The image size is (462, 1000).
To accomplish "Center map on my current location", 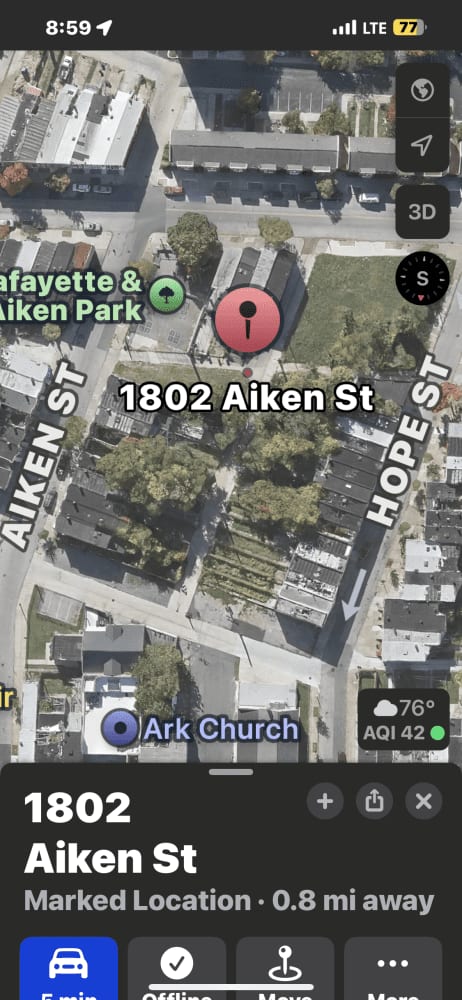I will coord(422,145).
